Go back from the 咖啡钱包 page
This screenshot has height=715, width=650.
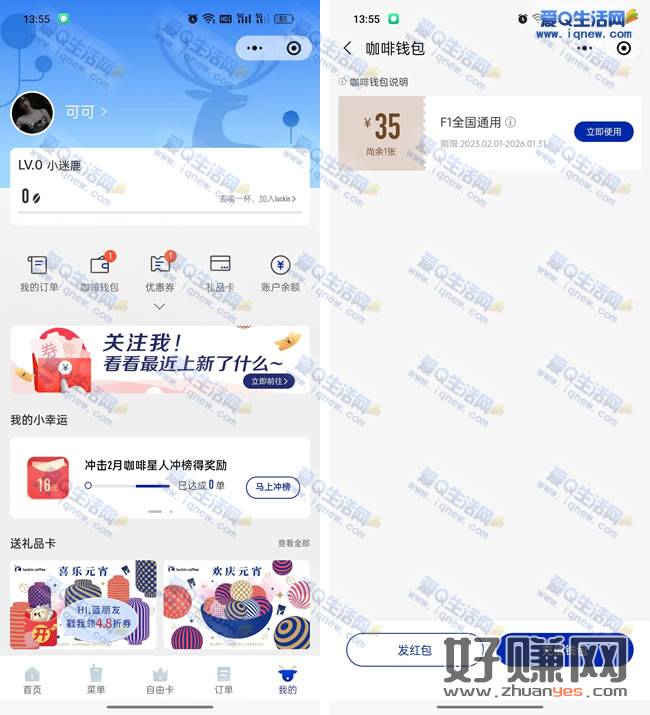(x=347, y=48)
